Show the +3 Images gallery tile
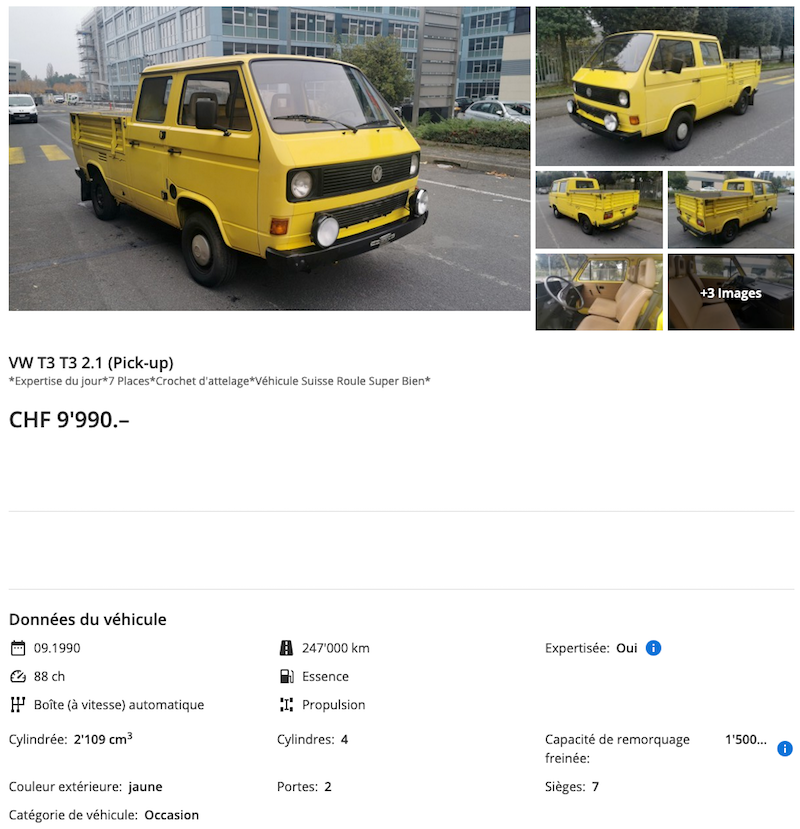The width and height of the screenshot is (800, 829). pyautogui.click(x=730, y=292)
